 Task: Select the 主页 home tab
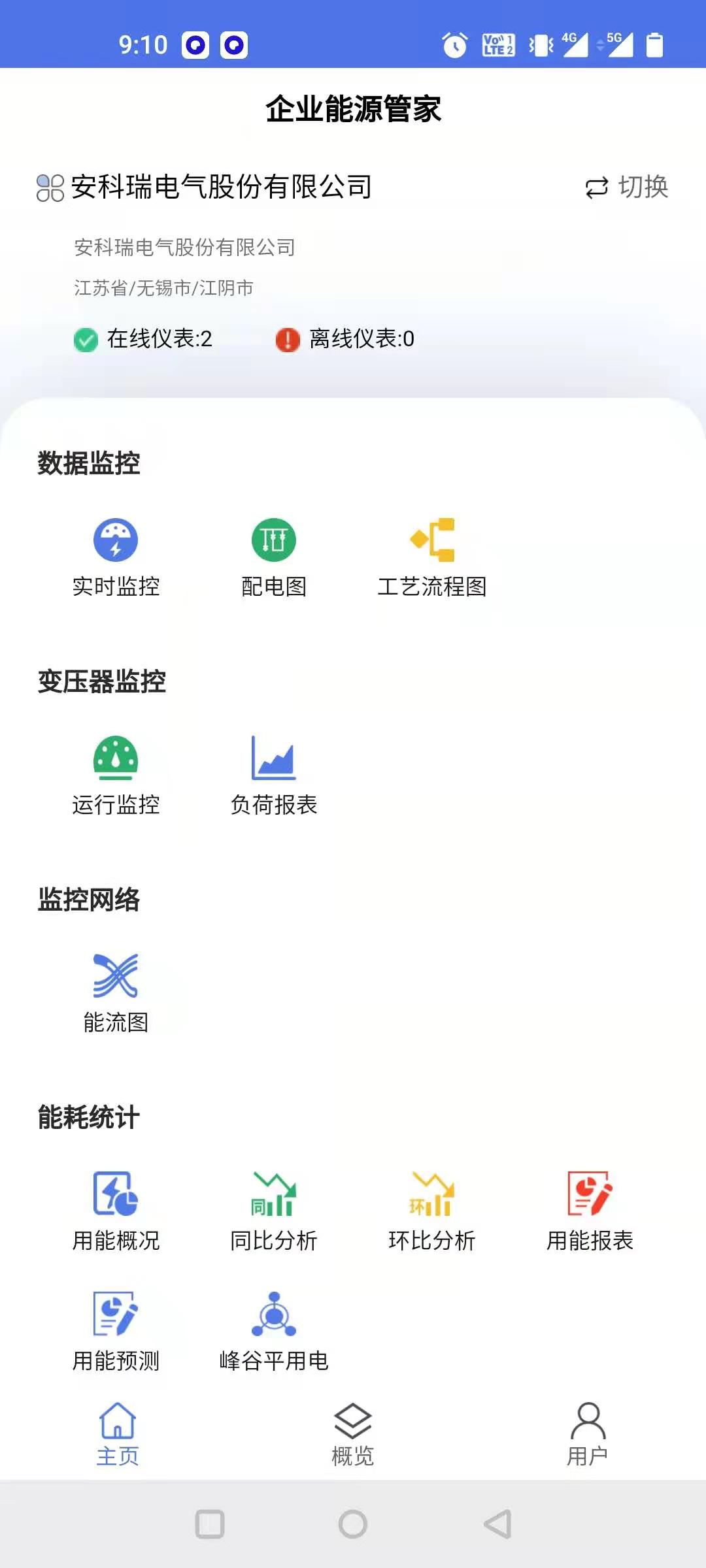(x=118, y=1434)
